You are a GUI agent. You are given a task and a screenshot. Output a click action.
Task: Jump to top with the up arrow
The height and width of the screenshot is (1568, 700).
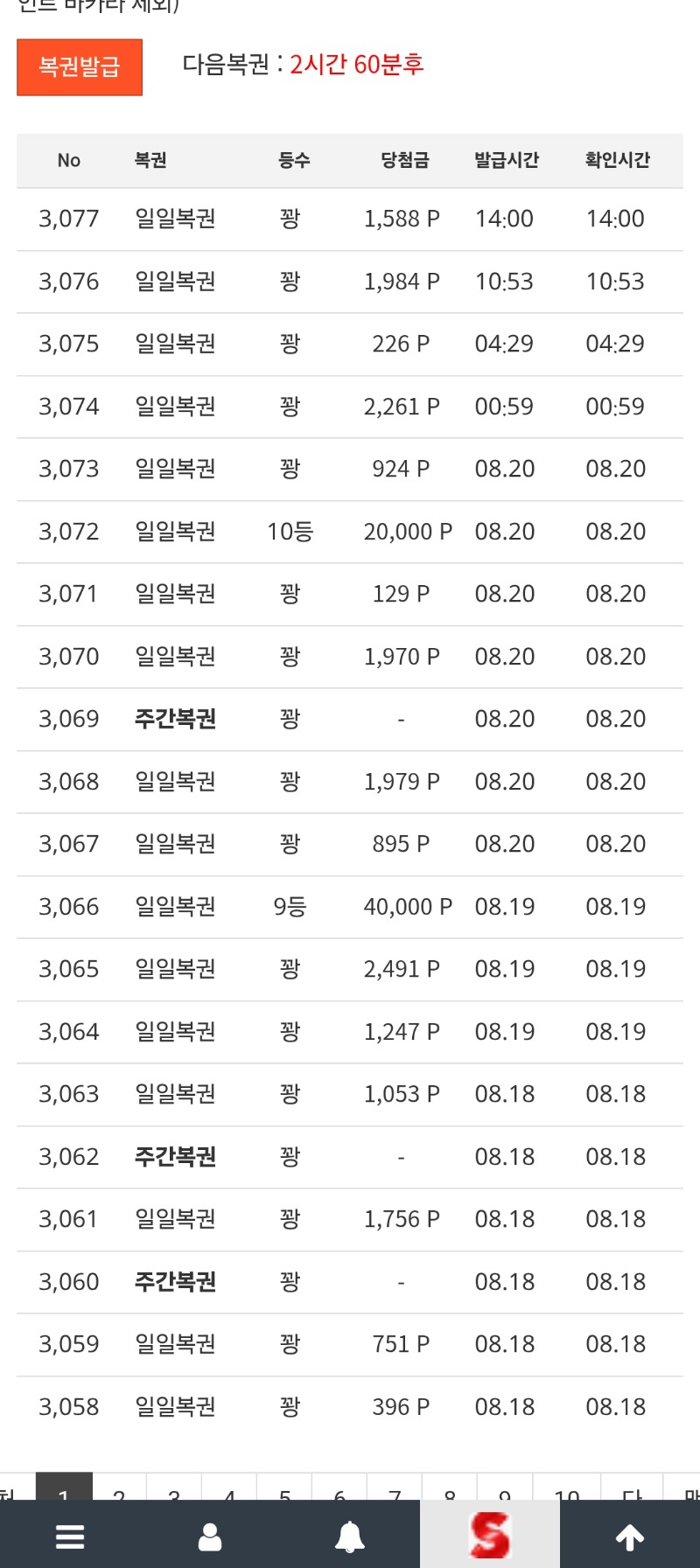point(630,1537)
